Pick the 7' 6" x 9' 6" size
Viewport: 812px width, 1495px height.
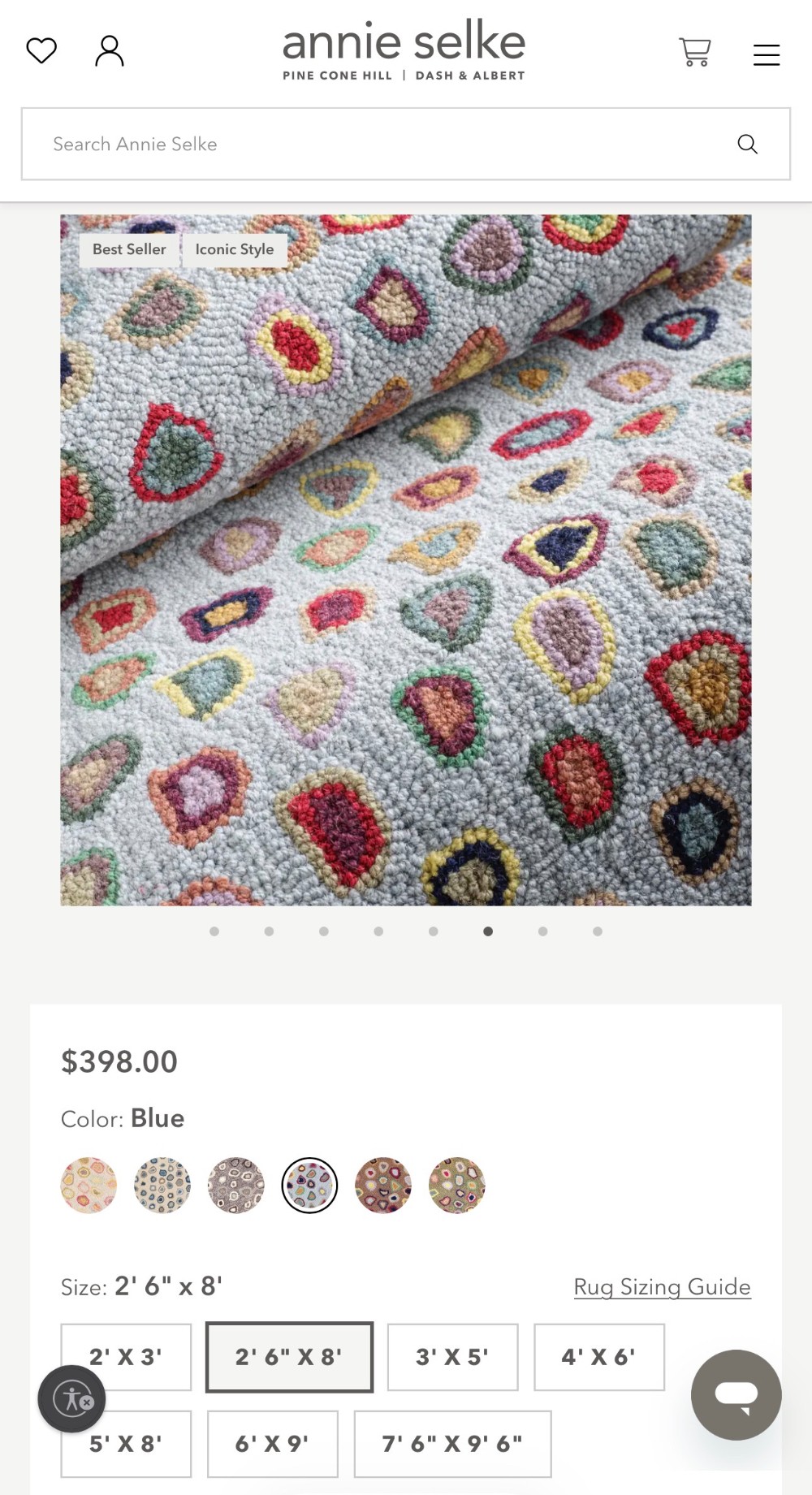452,1444
